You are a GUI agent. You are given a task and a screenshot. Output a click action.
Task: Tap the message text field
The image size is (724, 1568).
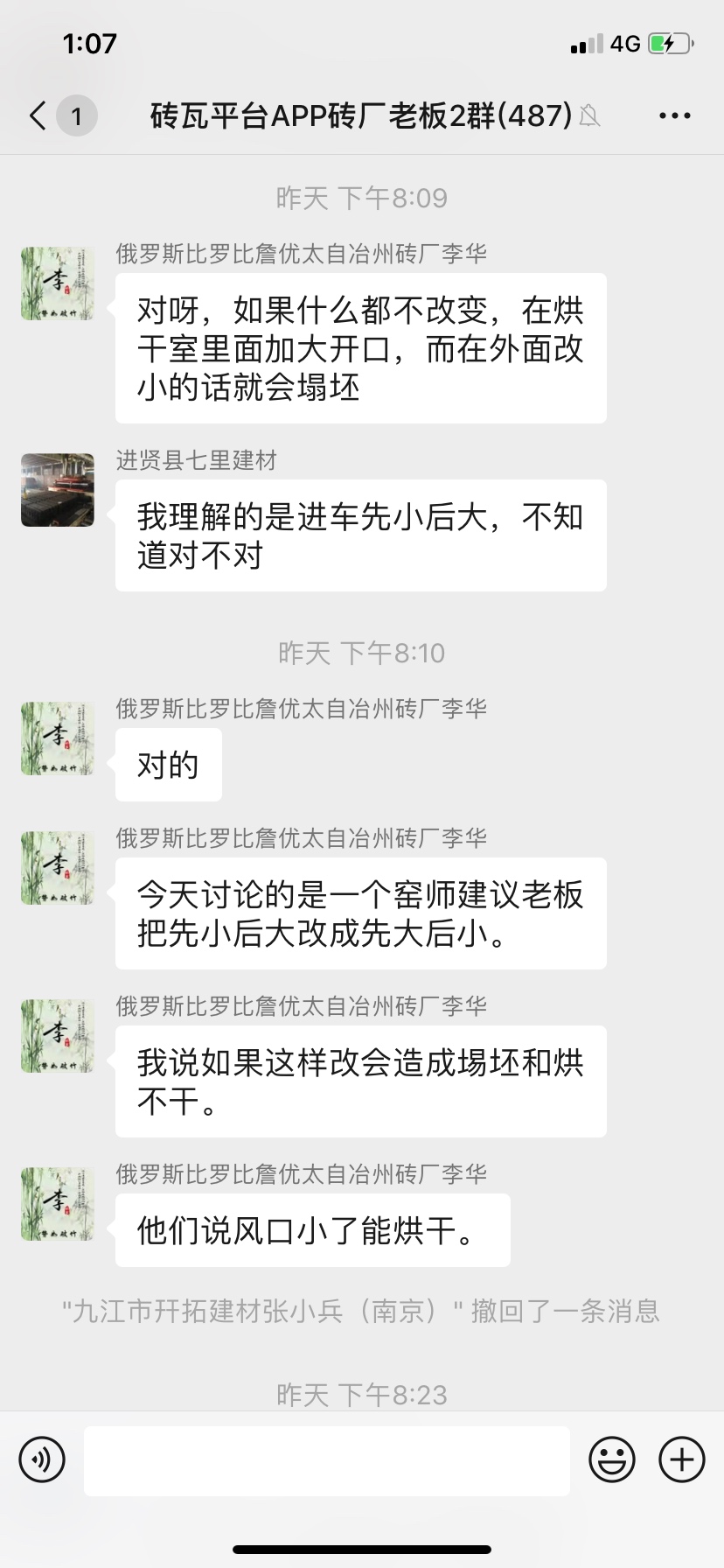(326, 1459)
